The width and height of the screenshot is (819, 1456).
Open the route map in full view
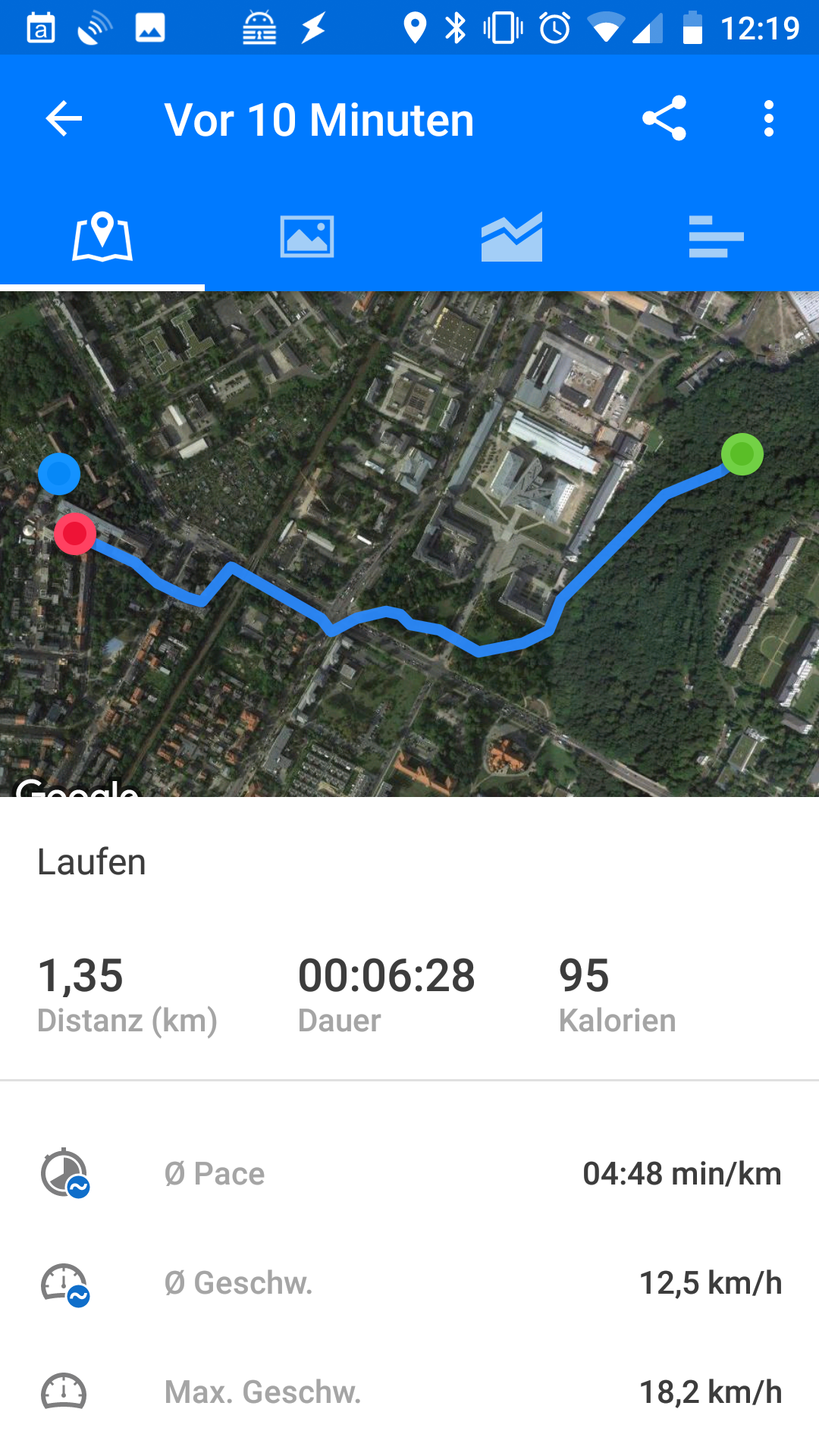coord(409,544)
